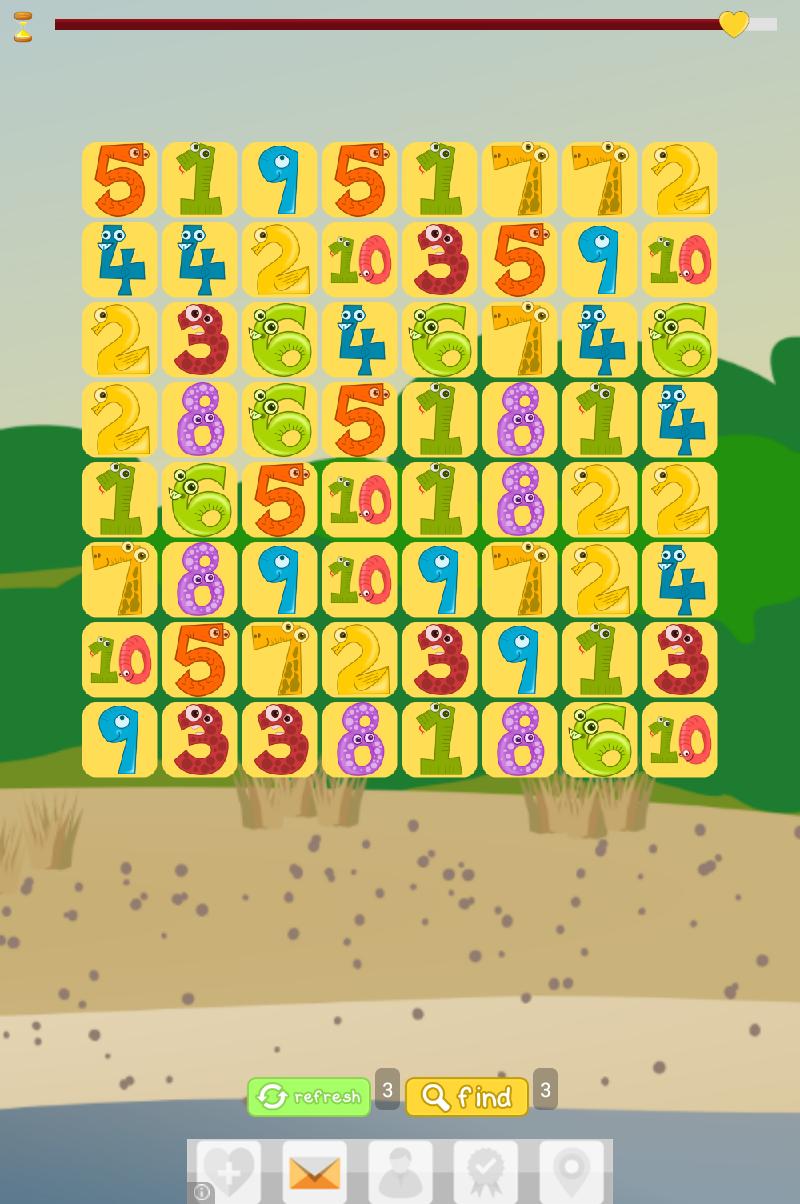The width and height of the screenshot is (800, 1204).
Task: Select a purple spotted 8 tile
Action: pos(199,420)
